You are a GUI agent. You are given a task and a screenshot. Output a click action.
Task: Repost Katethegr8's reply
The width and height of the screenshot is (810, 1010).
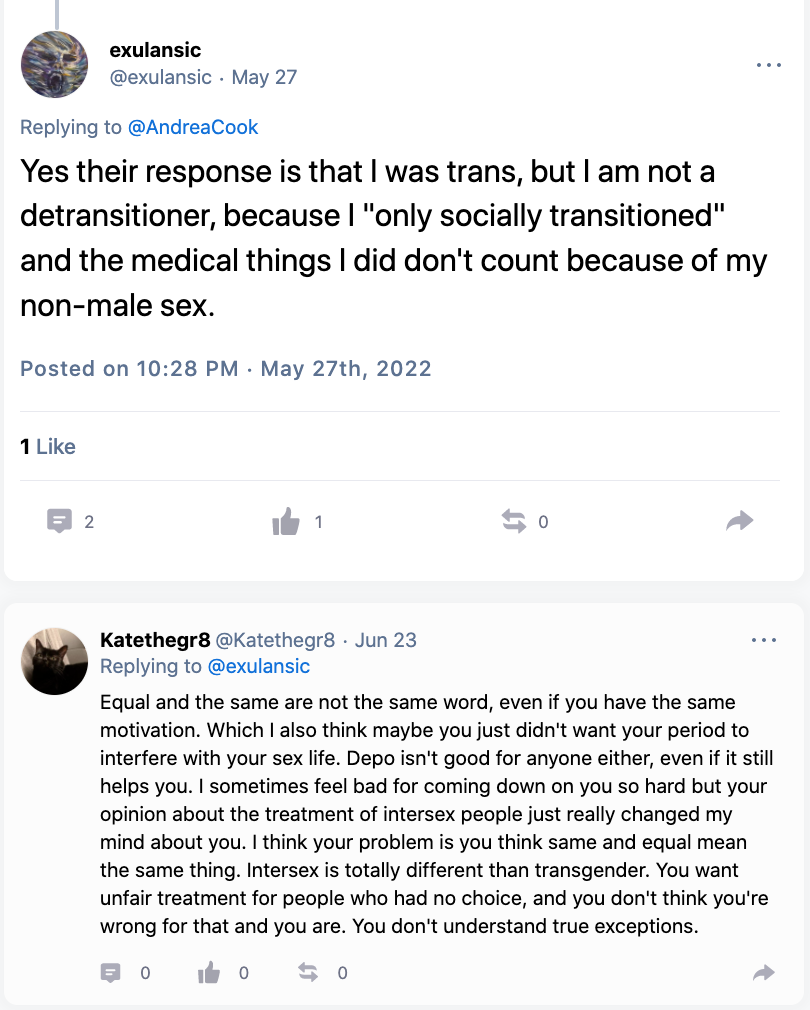pyautogui.click(x=308, y=972)
